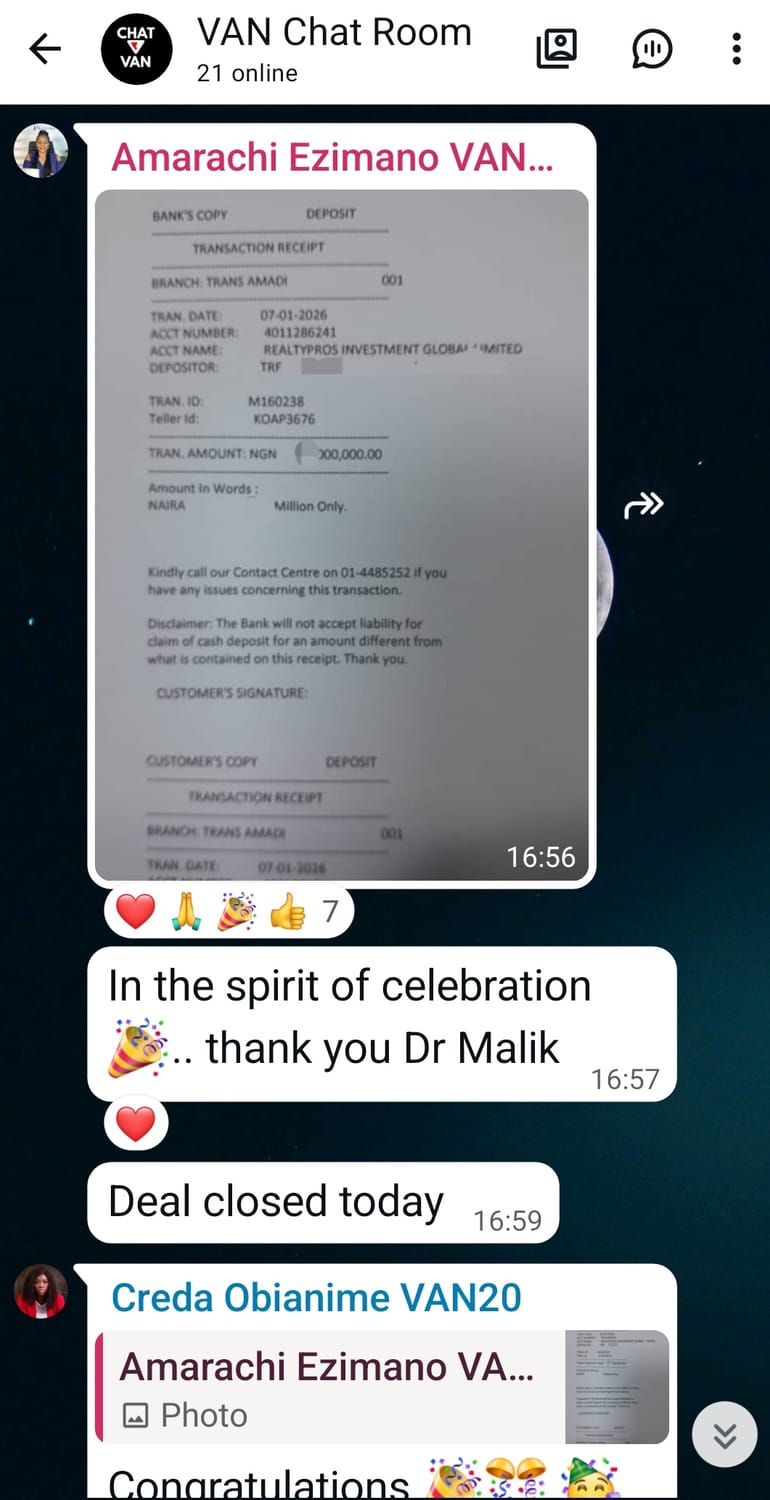Jump to the latest messages

click(x=724, y=1436)
